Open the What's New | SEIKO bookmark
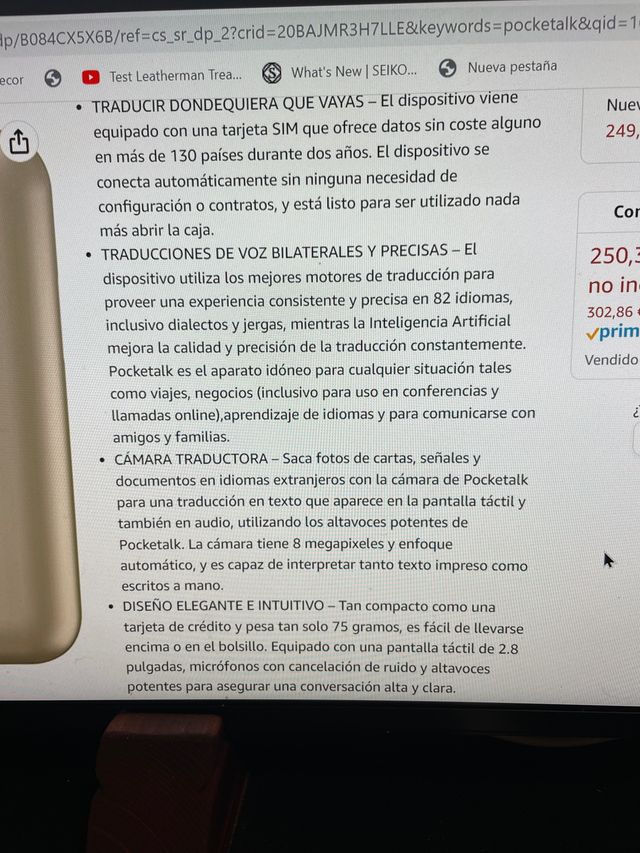 tap(340, 71)
